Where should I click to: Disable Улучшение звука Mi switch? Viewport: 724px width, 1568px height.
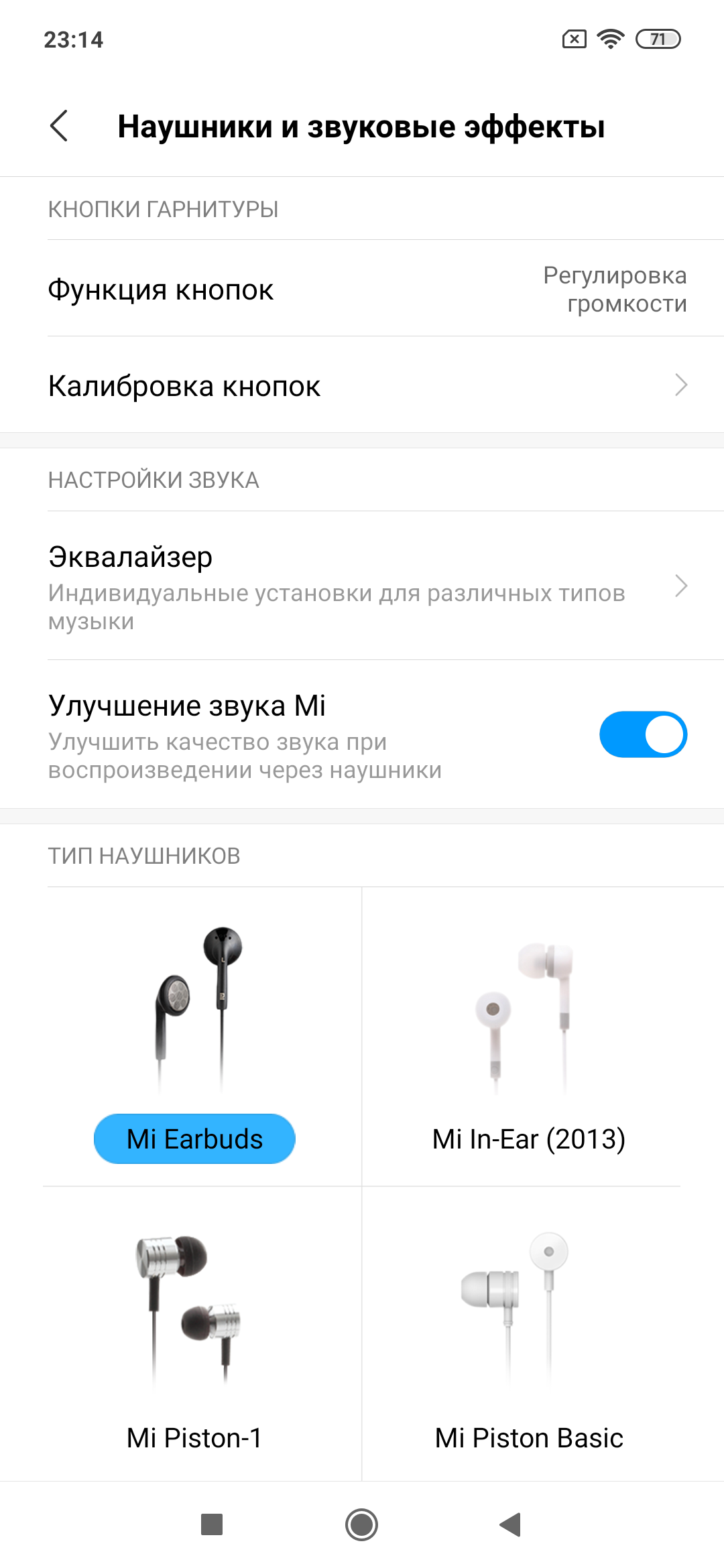(x=642, y=735)
